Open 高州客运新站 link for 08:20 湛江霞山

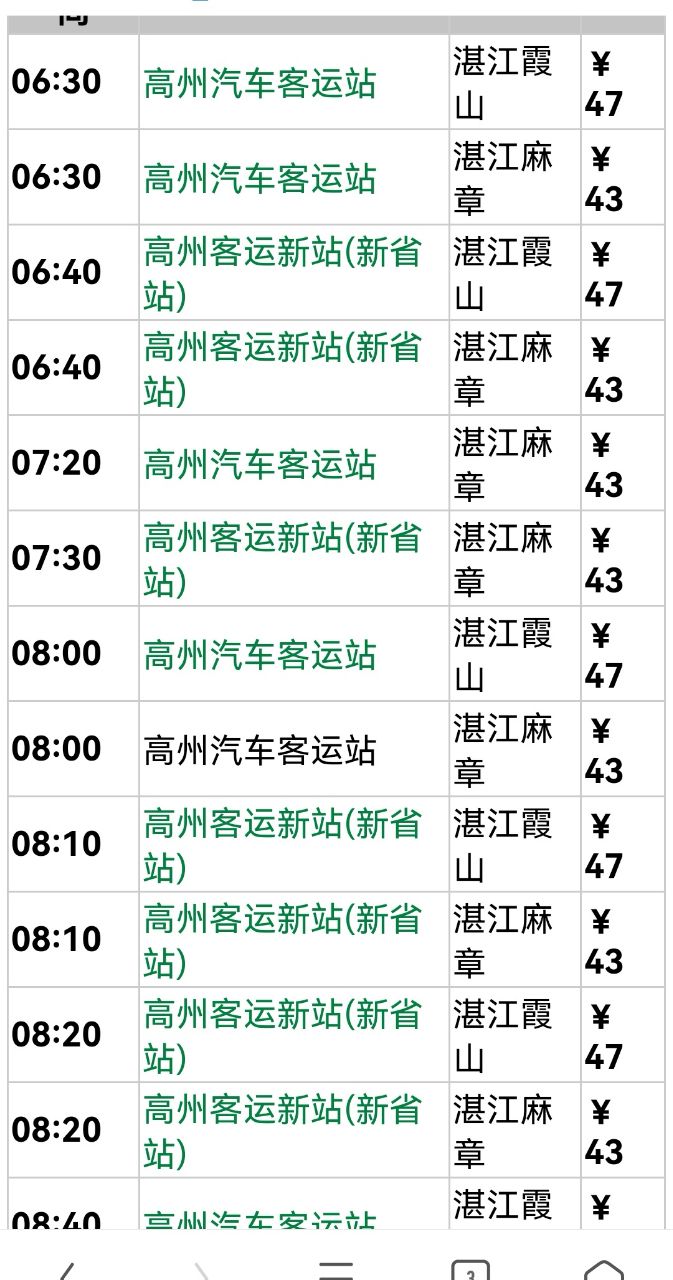282,1035
